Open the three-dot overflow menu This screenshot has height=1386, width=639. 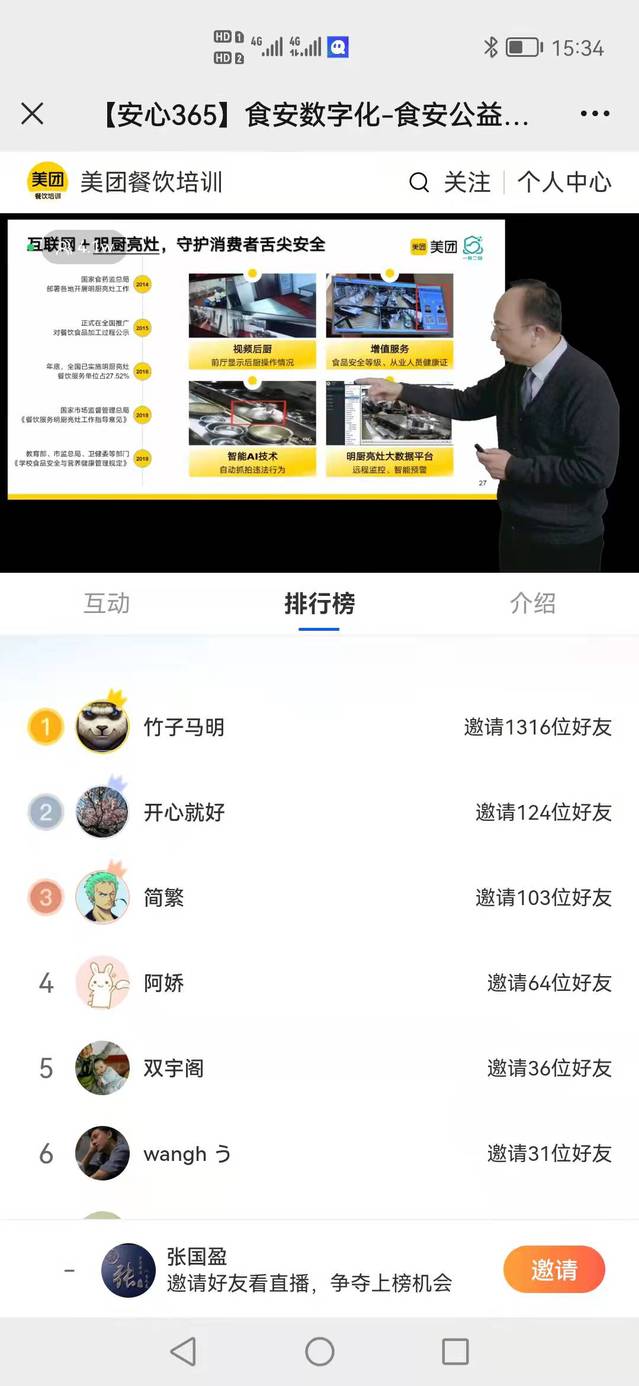pyautogui.click(x=595, y=114)
